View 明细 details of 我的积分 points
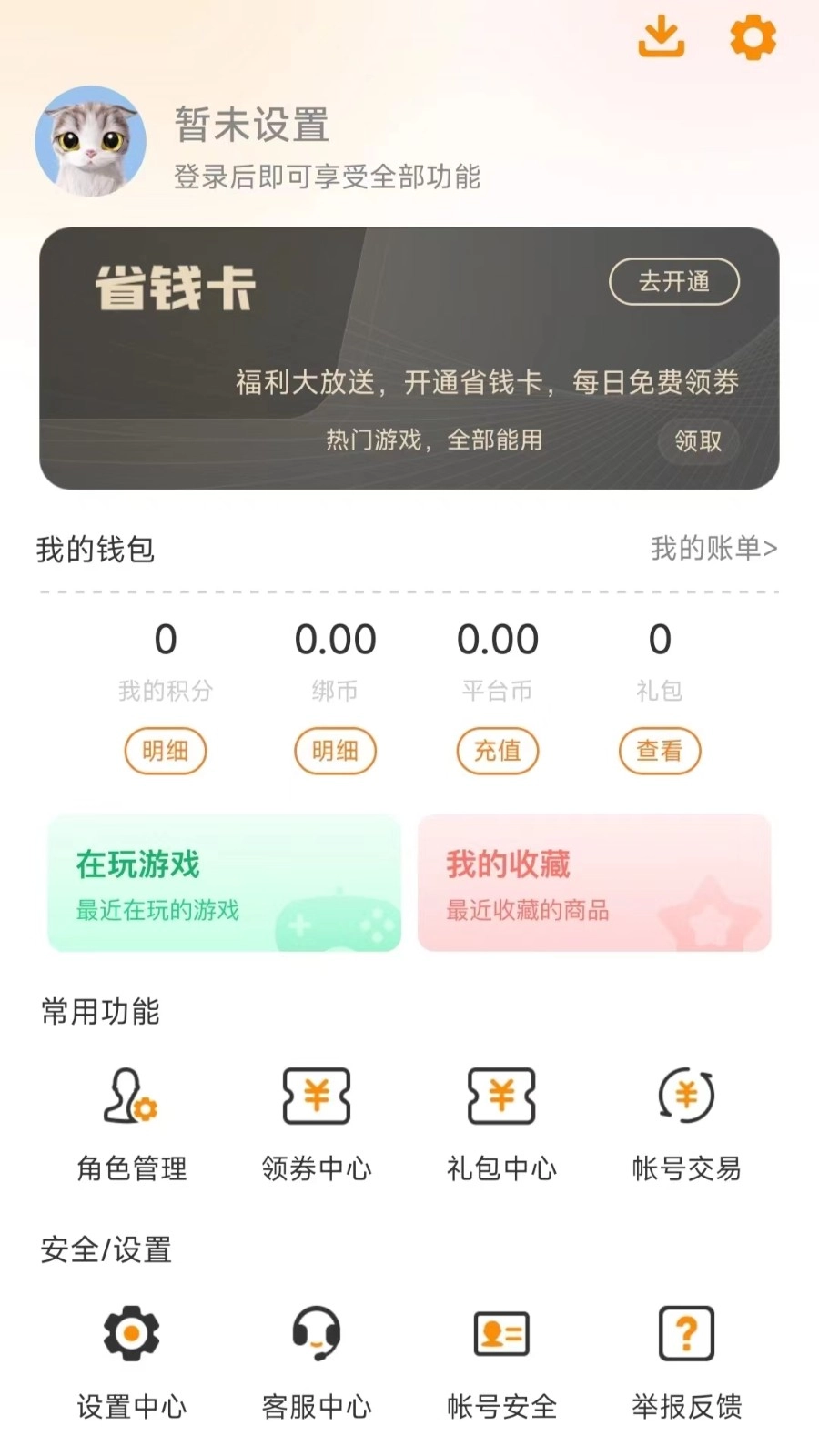819x1456 pixels. [x=165, y=752]
